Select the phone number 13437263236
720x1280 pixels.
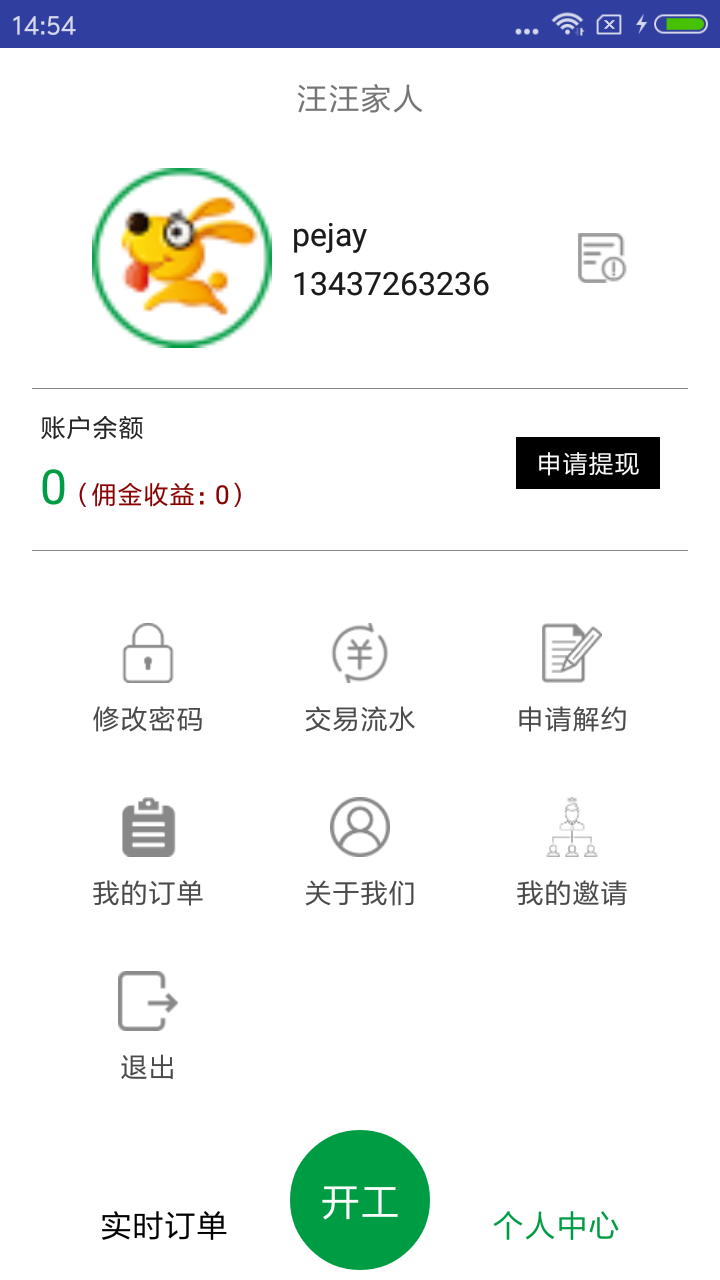click(391, 284)
